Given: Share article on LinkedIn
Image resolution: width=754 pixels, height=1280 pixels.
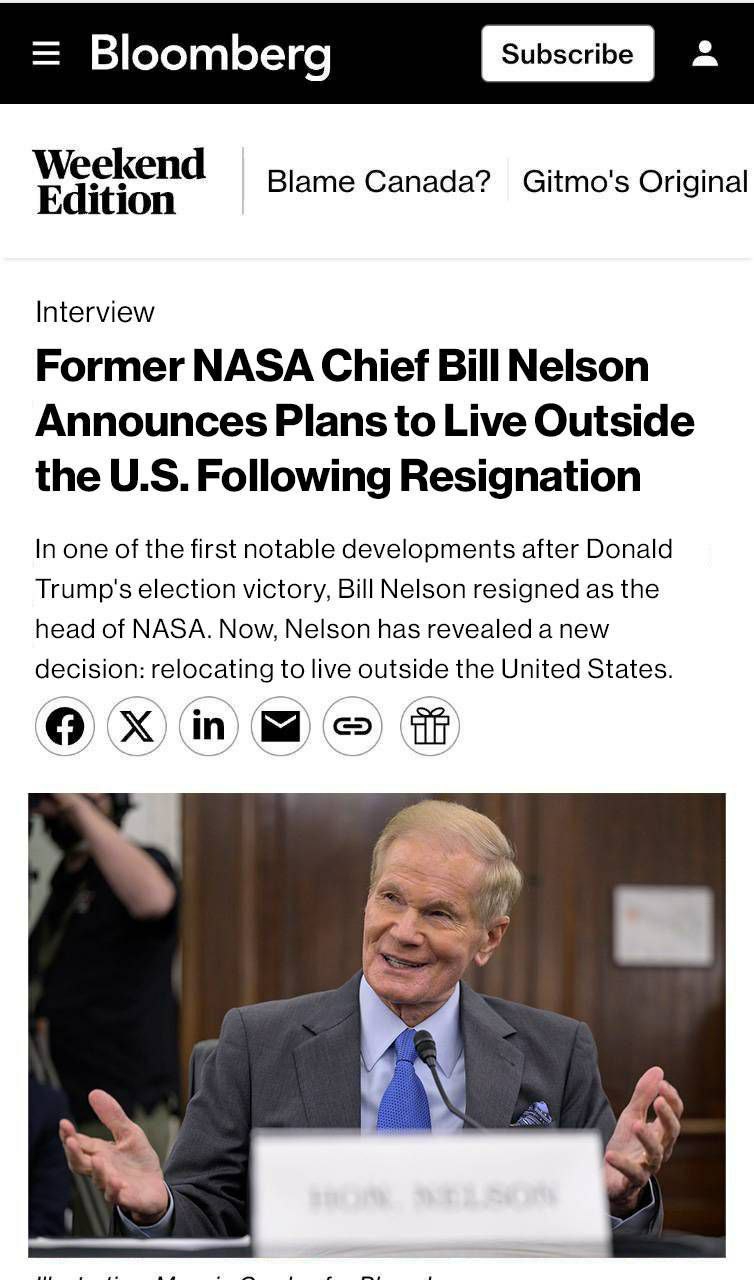Looking at the screenshot, I should tap(209, 726).
